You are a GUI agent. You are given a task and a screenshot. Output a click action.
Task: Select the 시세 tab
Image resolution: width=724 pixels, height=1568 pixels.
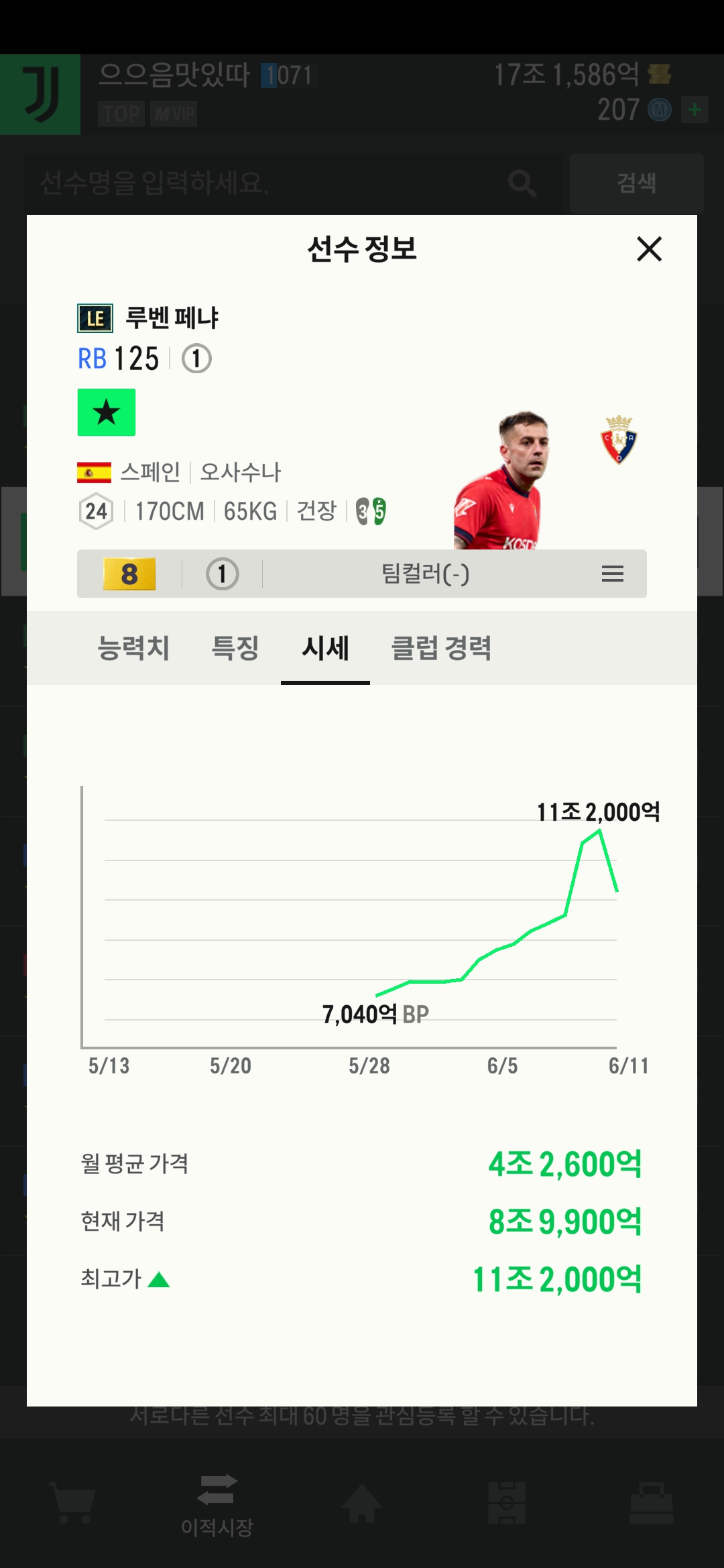325,648
